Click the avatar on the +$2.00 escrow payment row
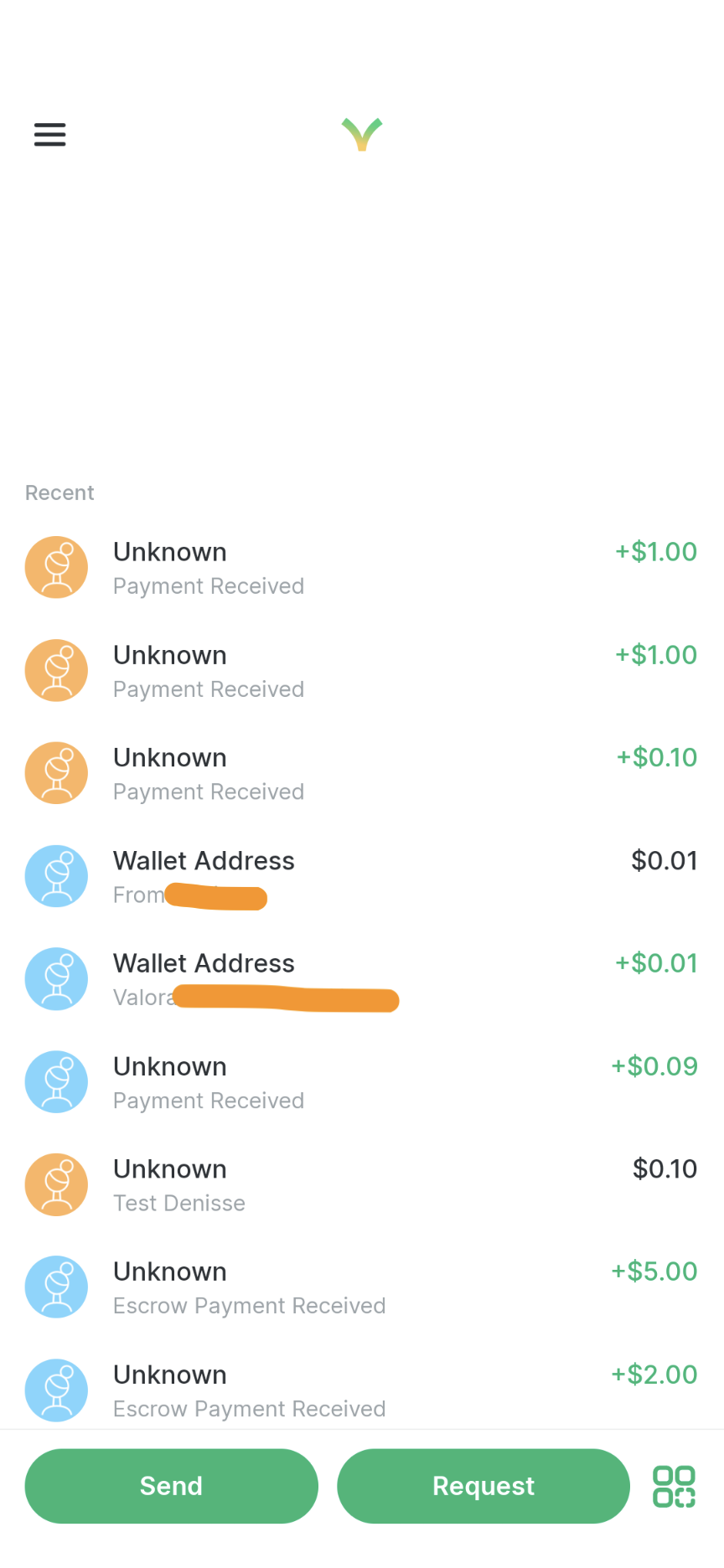 [56, 1390]
